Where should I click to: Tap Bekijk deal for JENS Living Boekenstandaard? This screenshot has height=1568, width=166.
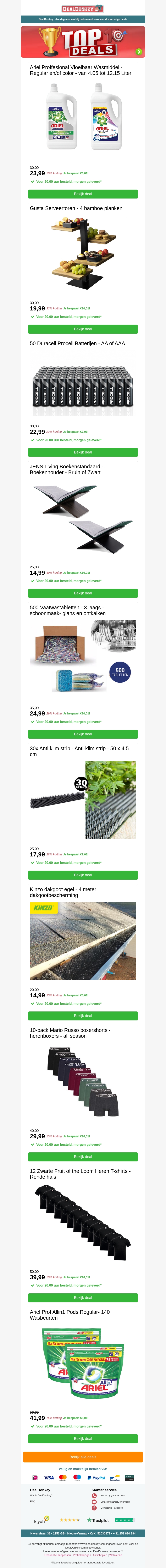pyautogui.click(x=83, y=593)
